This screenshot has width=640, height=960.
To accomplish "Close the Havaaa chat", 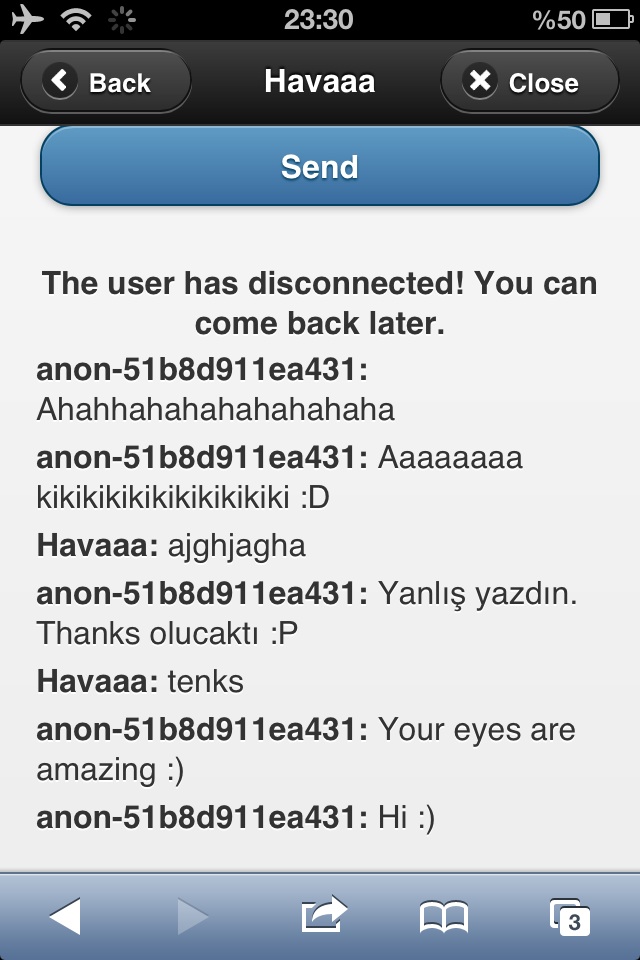I will pyautogui.click(x=529, y=82).
